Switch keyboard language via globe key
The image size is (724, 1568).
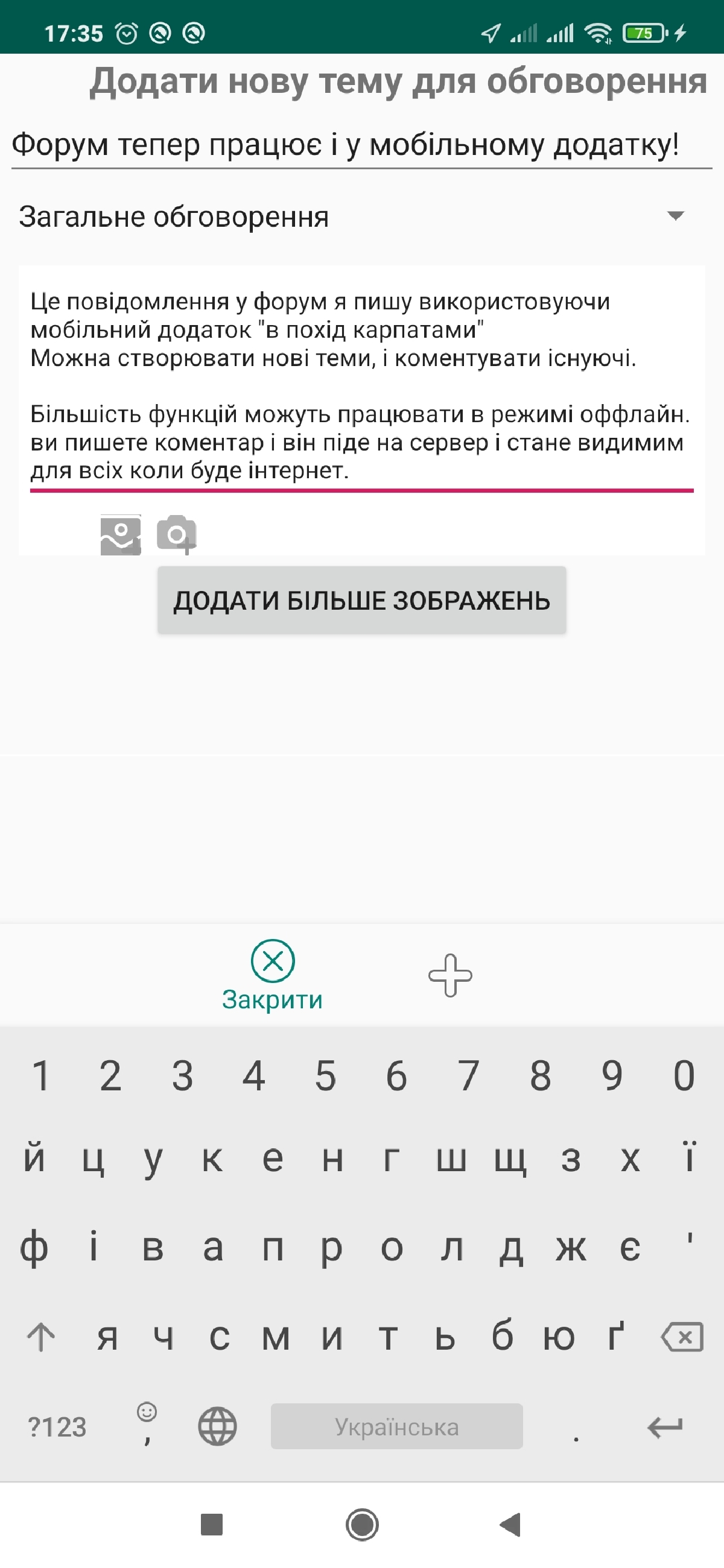217,1426
